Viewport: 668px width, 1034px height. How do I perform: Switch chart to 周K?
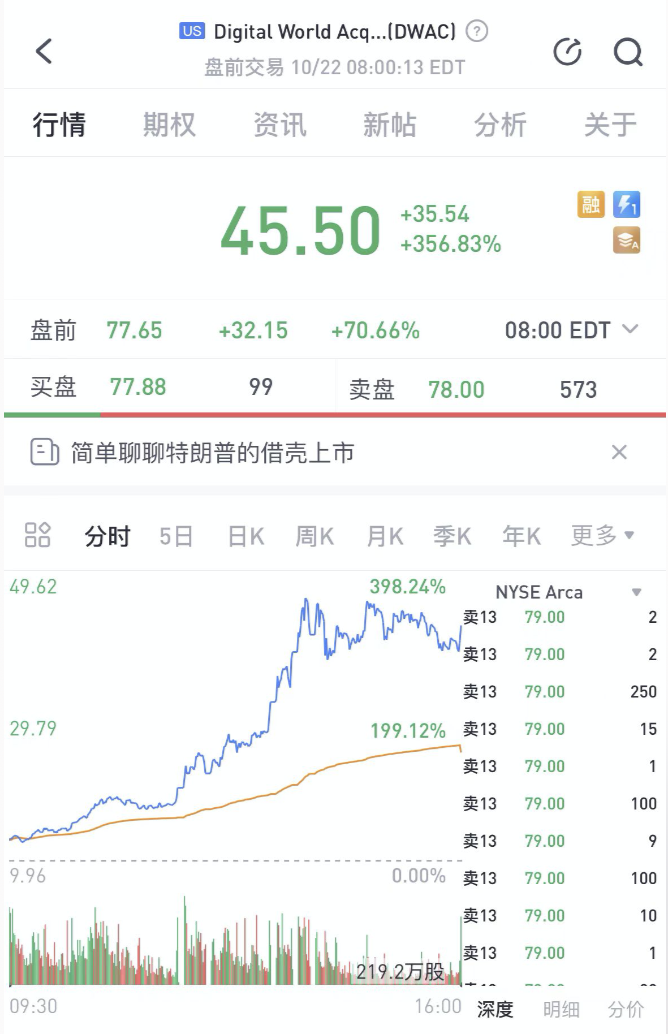click(314, 536)
